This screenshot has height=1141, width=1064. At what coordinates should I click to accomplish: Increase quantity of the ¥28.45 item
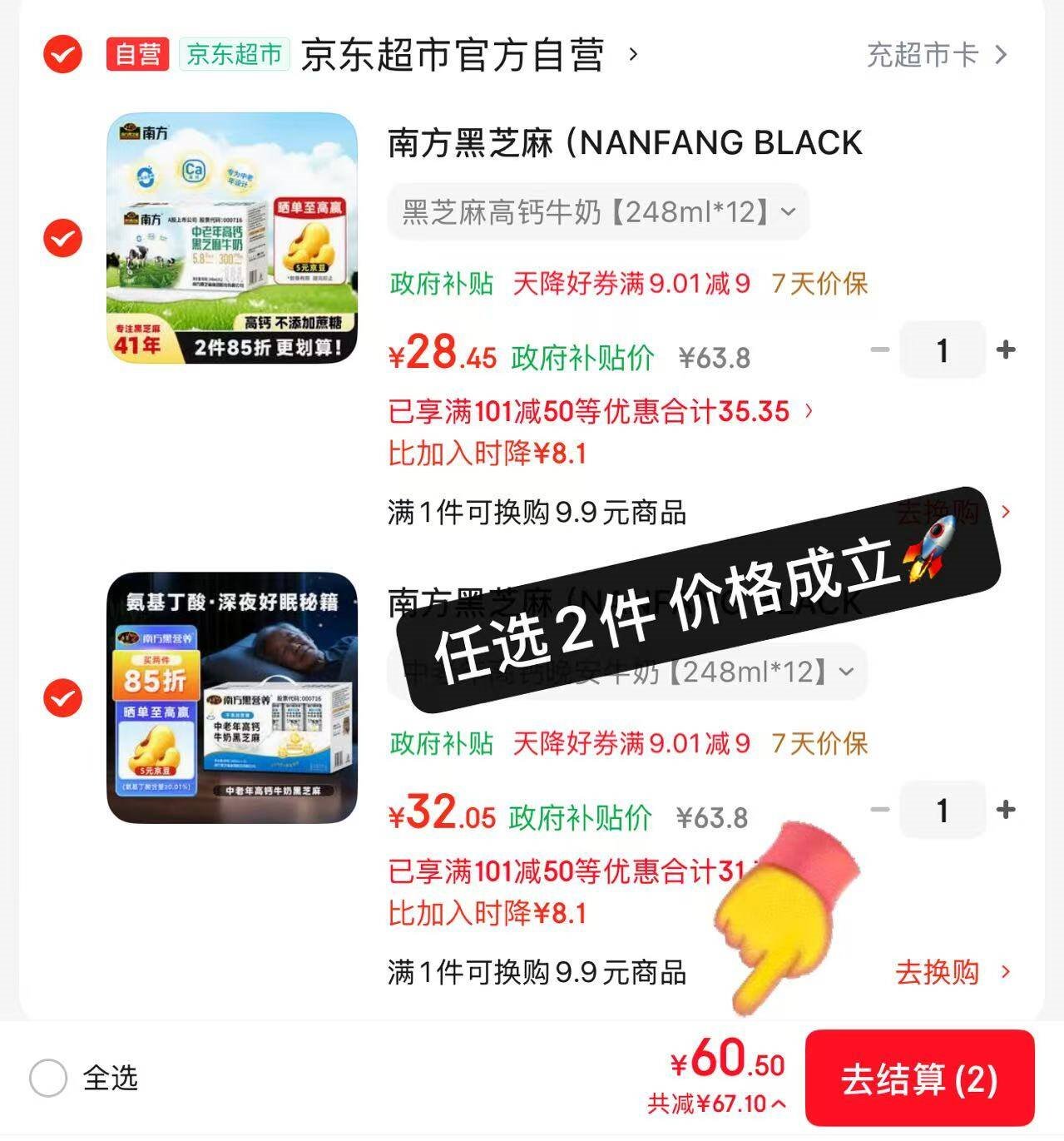point(1006,350)
